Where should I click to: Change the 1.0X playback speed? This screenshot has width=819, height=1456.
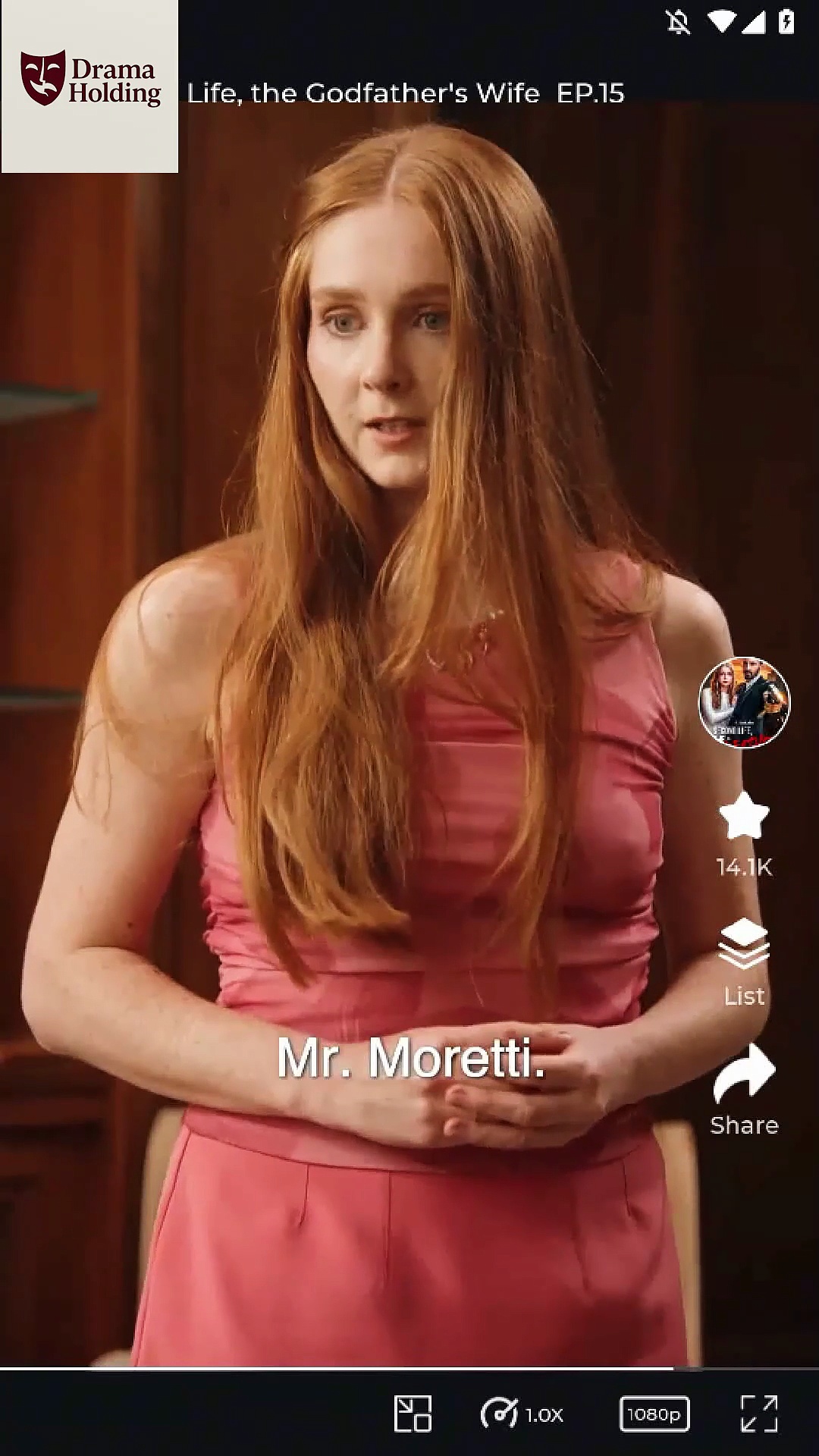pos(522,1414)
